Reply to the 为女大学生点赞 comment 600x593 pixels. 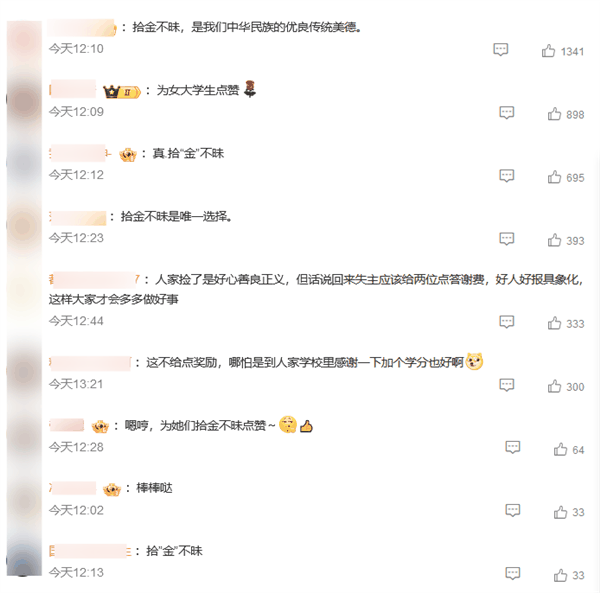pyautogui.click(x=507, y=114)
